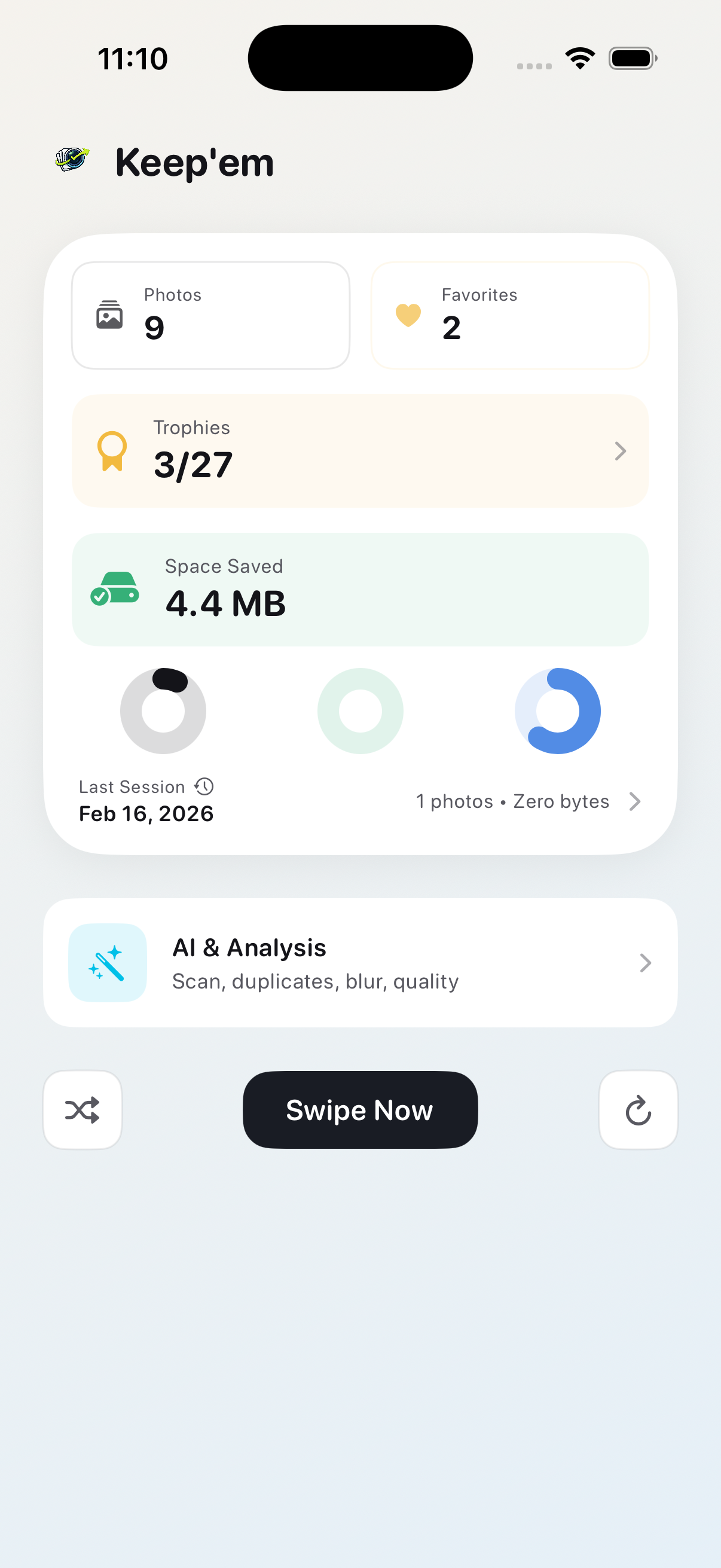Select the Photos gallery icon

[110, 314]
